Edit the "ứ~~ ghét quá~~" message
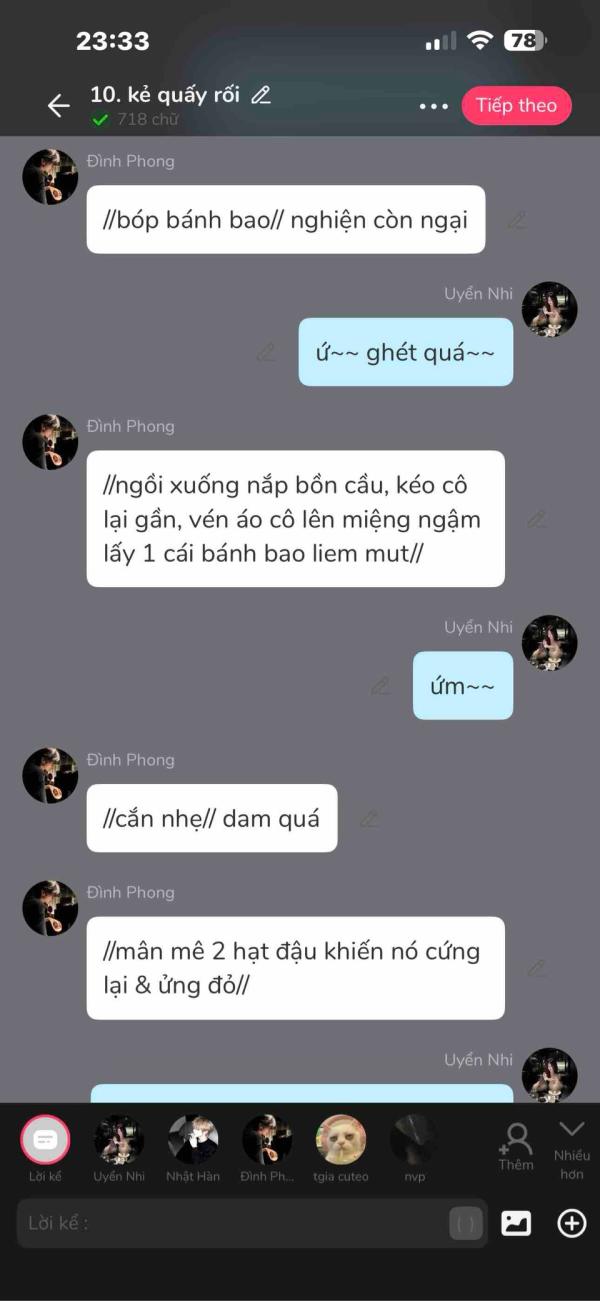600x1301 pixels. pos(266,352)
